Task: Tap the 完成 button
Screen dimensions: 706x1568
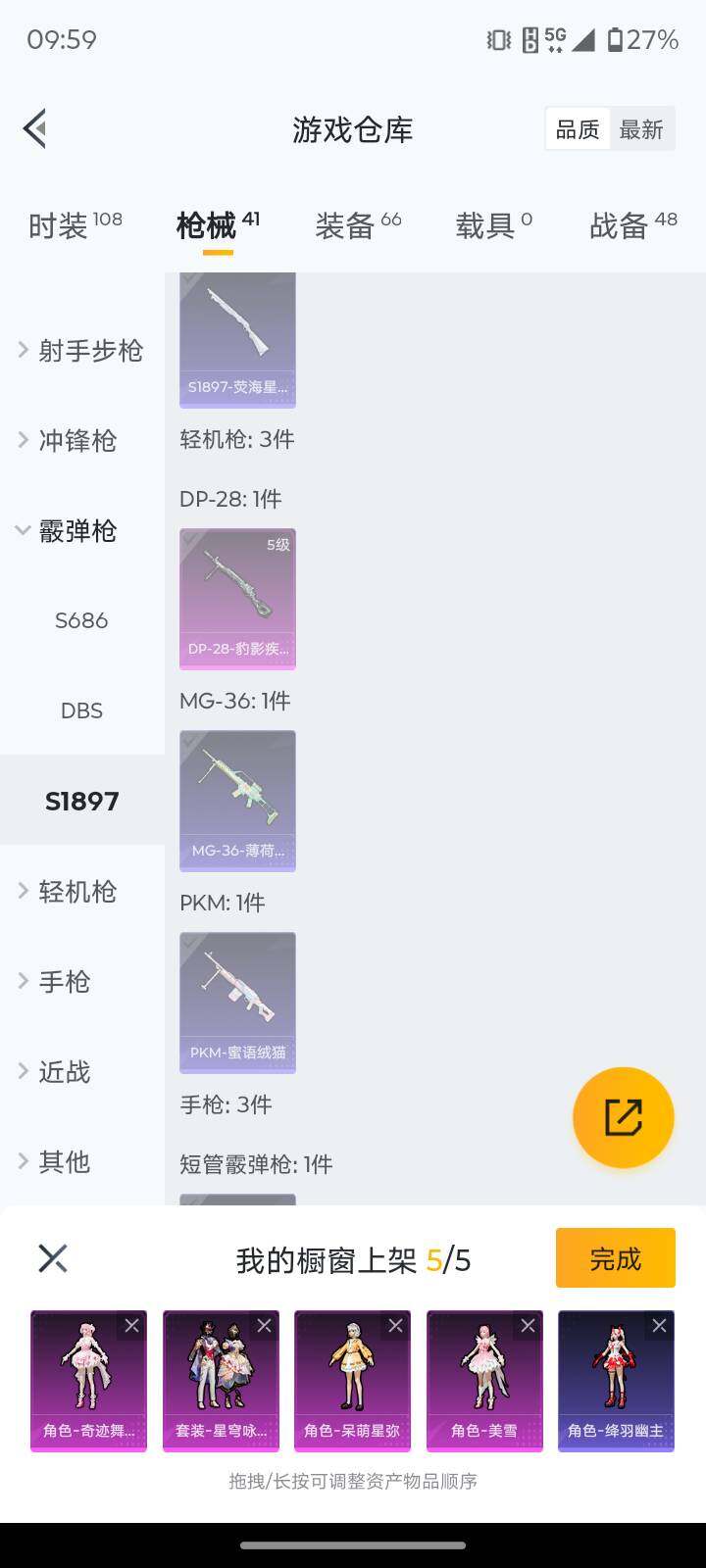Action: [614, 1257]
